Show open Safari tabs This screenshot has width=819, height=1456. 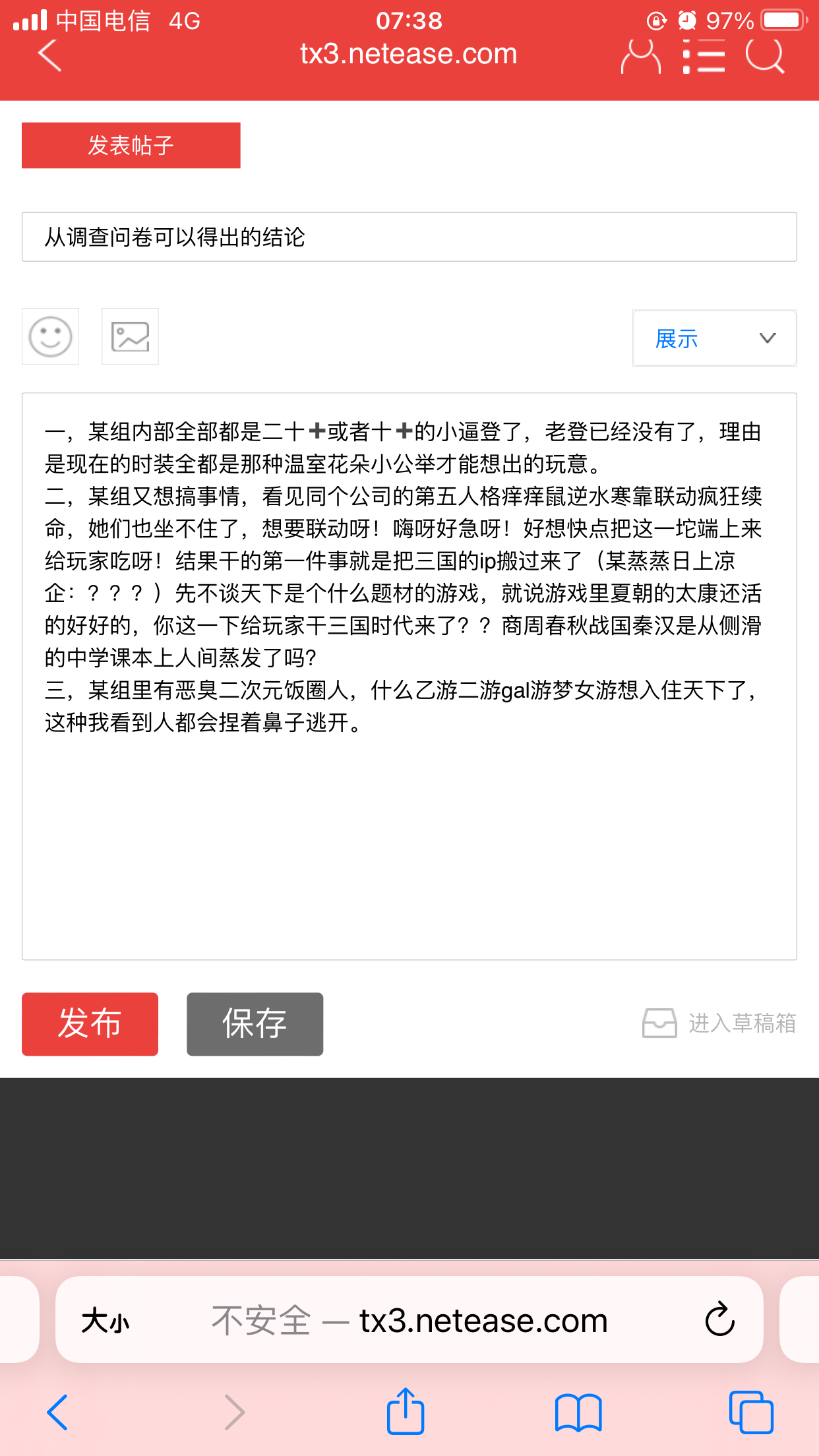(x=751, y=1412)
